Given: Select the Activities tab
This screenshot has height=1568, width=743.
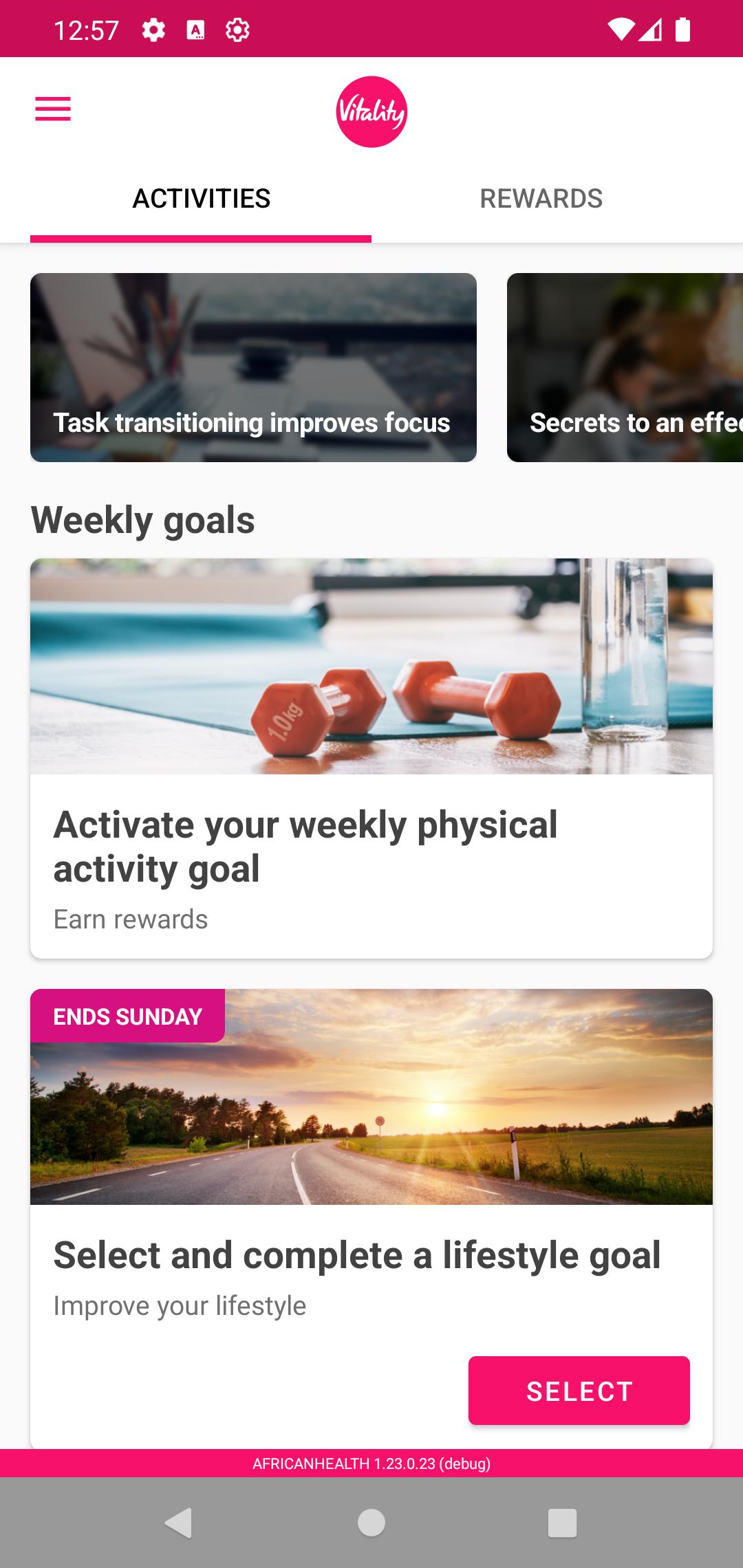Looking at the screenshot, I should tap(201, 199).
